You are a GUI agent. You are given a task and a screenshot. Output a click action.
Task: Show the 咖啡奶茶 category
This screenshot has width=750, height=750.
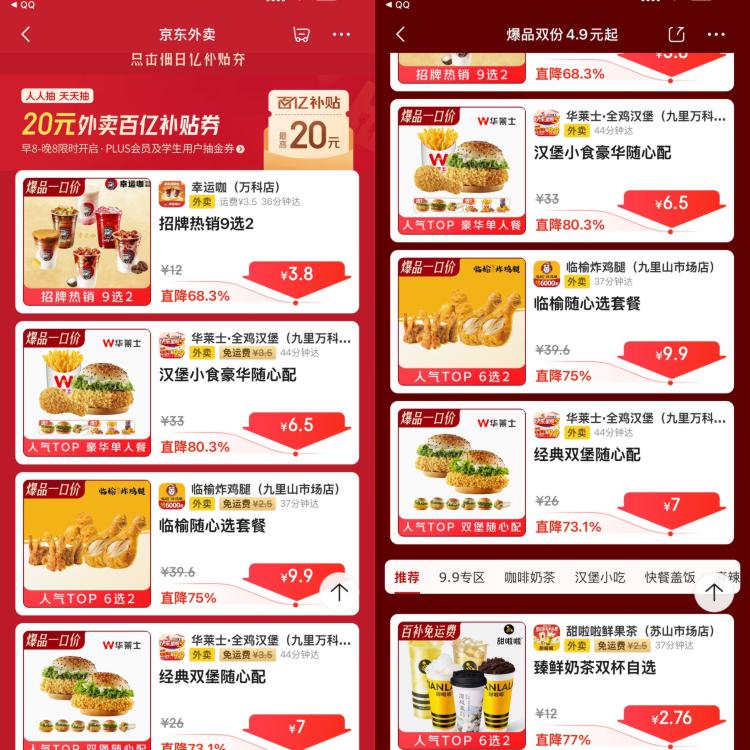point(529,577)
